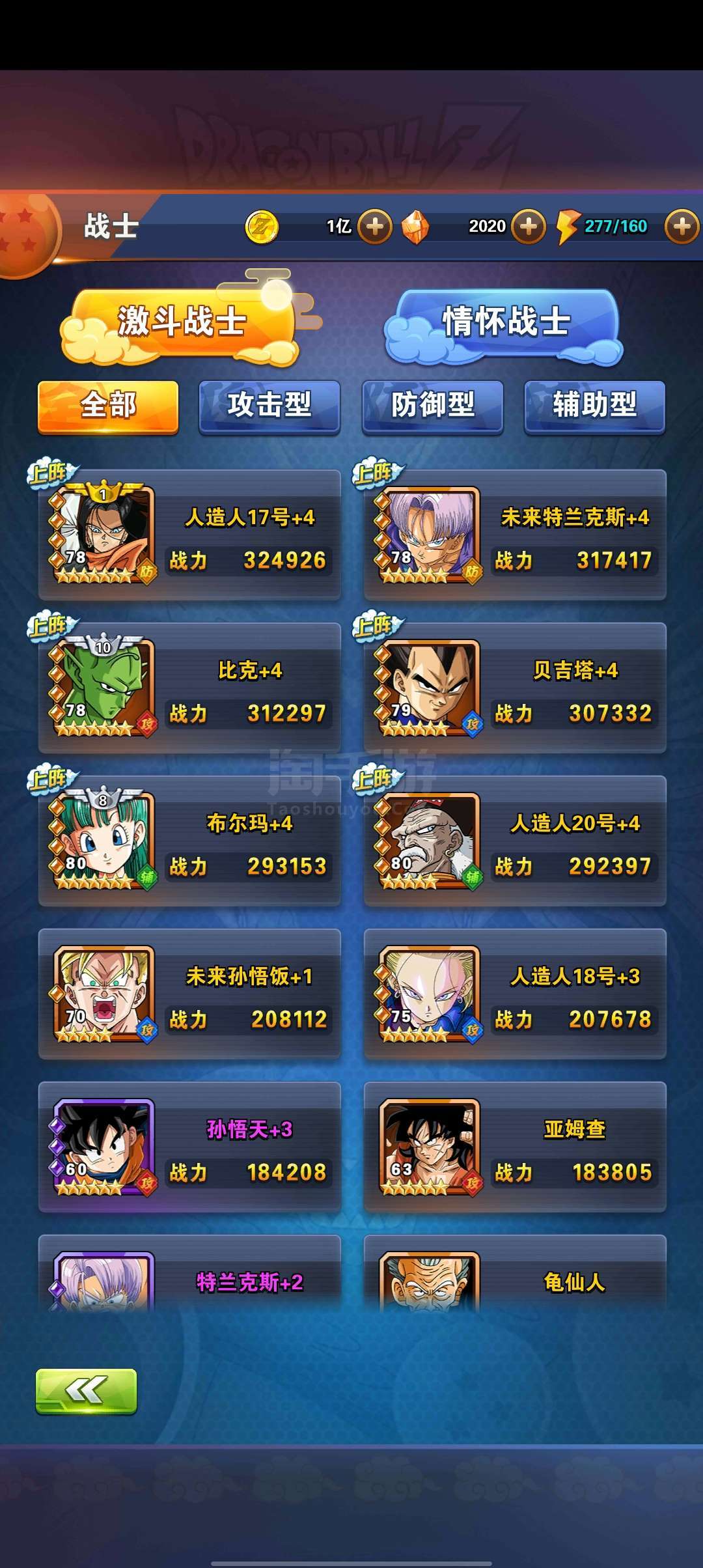Screen dimensions: 703x1568
Task: View 亚姆查 warrior details
Action: pos(515,1147)
